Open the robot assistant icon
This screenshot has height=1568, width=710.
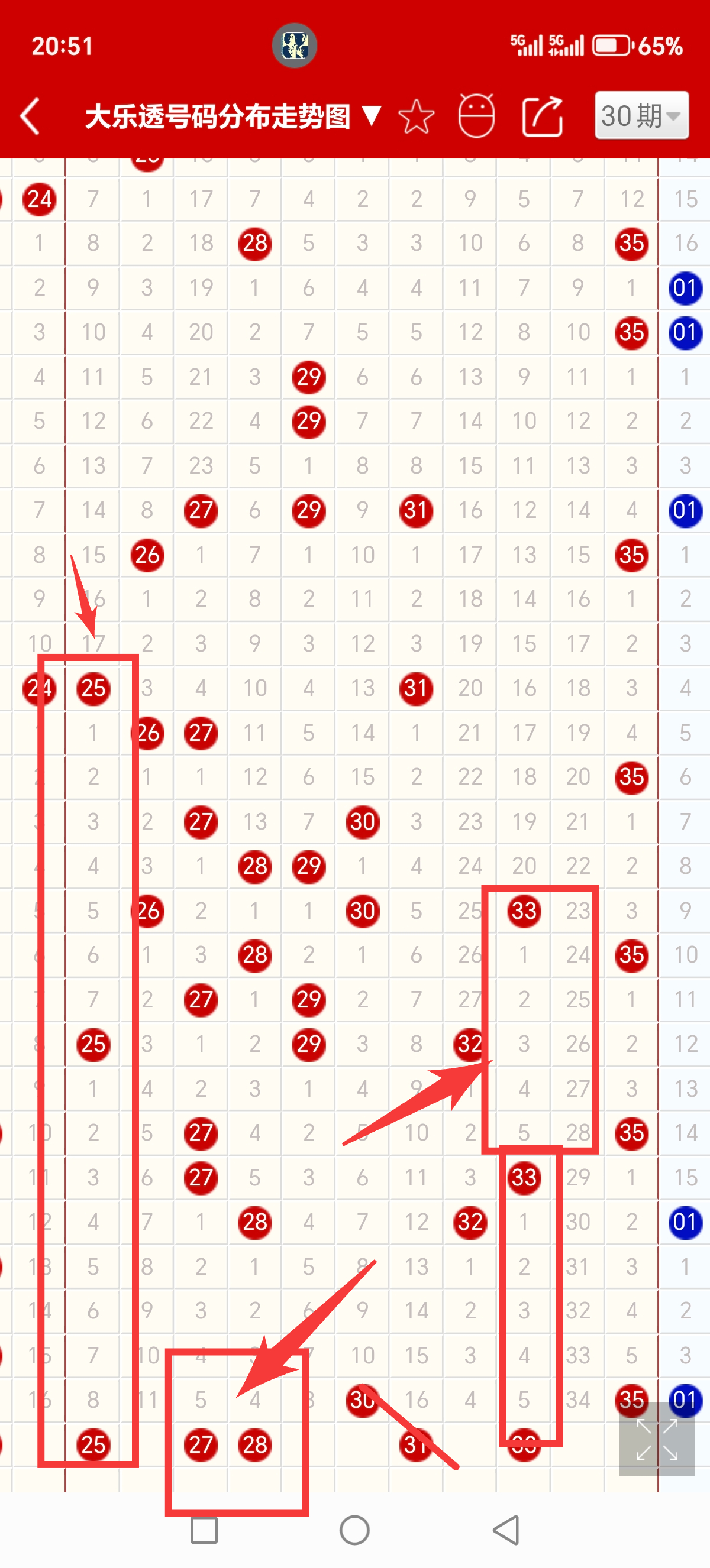click(476, 116)
